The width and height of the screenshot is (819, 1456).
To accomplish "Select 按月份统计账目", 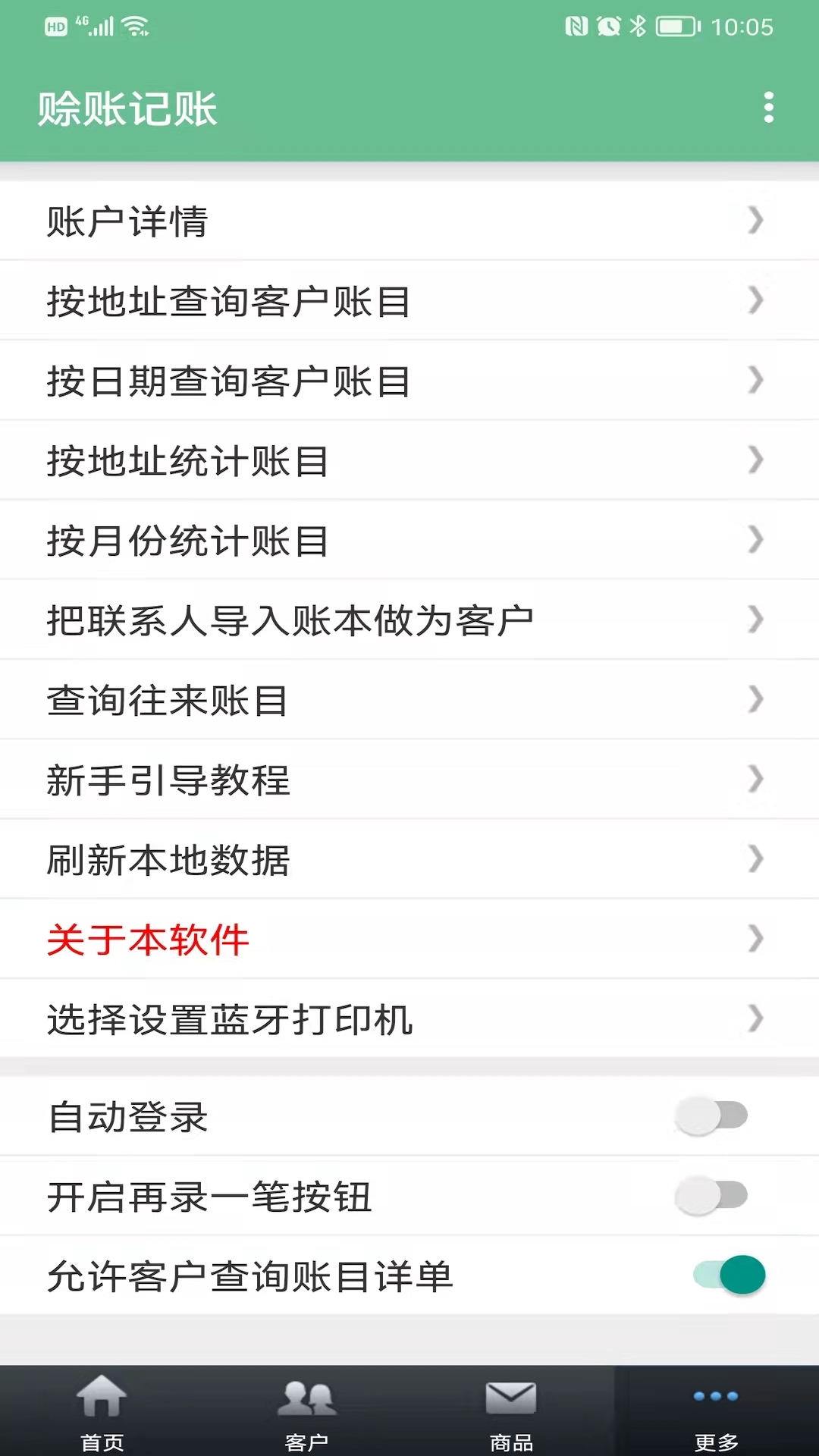I will point(409,540).
